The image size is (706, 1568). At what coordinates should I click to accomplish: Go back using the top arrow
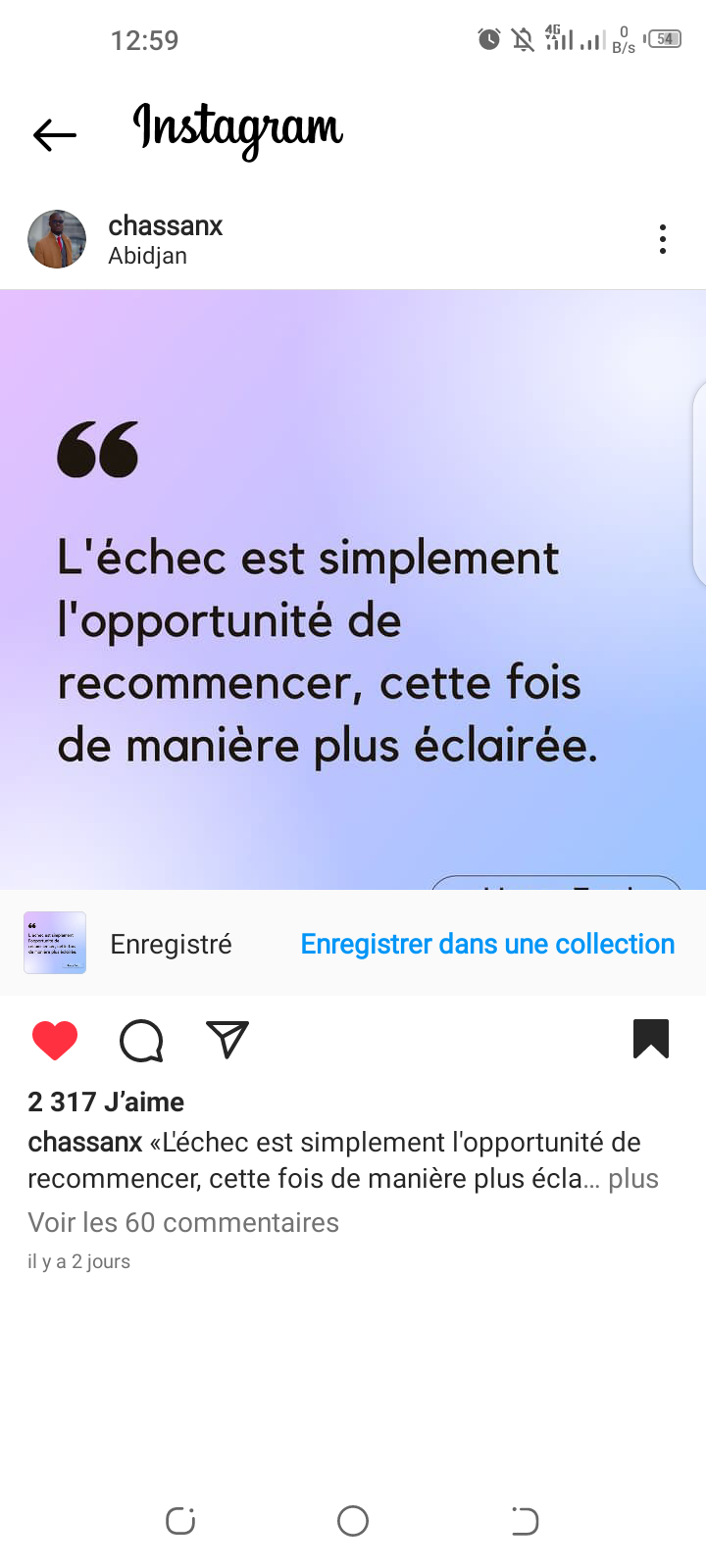pos(55,134)
